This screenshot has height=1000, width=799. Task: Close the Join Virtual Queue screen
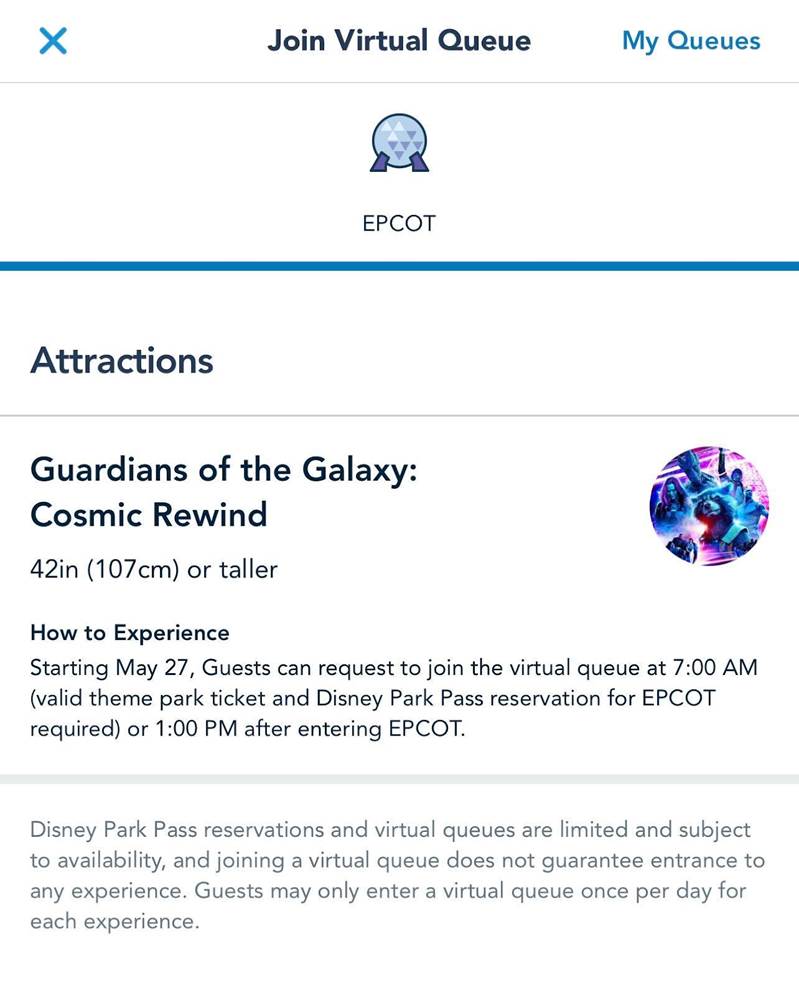(52, 41)
